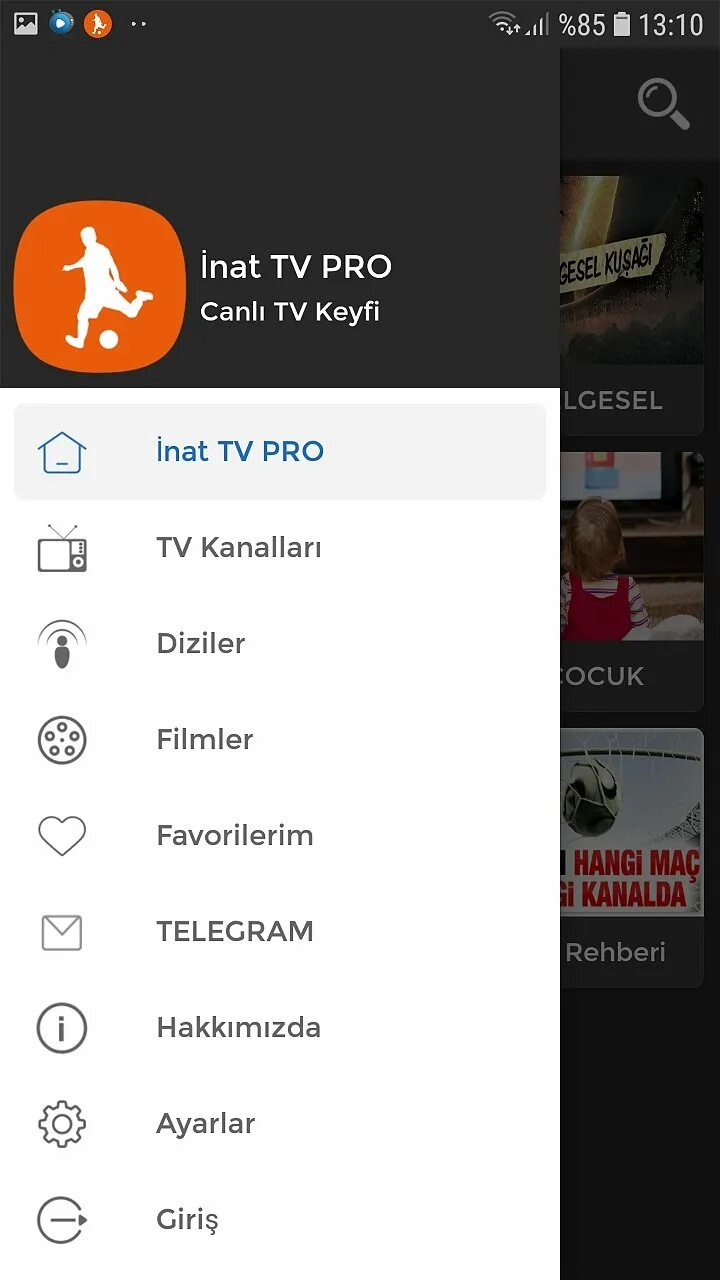The width and height of the screenshot is (720, 1280).
Task: Browse Filmler from the drawer
Action: pyautogui.click(x=204, y=740)
